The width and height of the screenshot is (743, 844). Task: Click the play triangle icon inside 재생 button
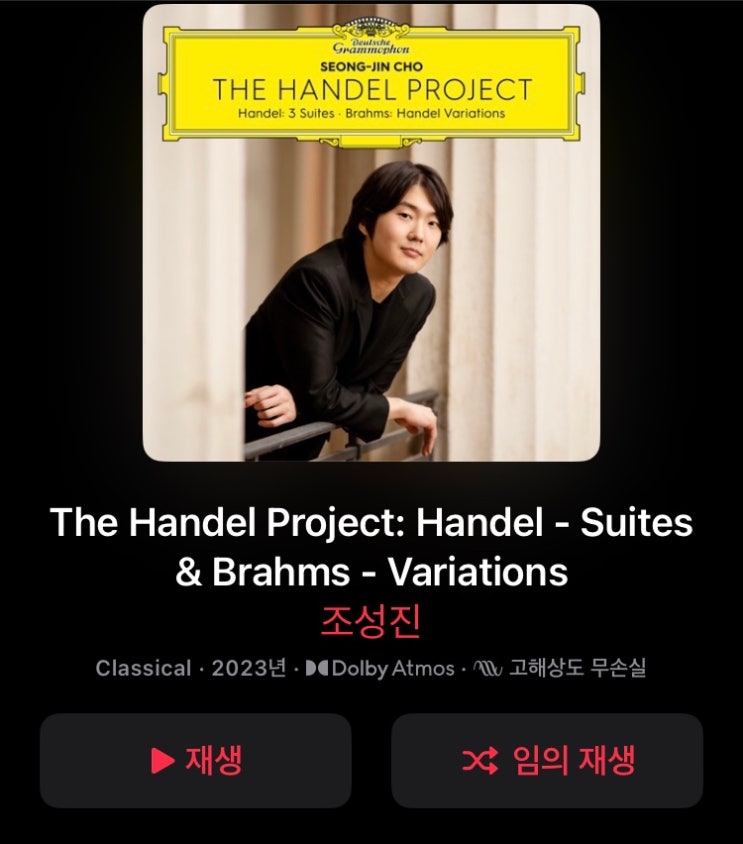(160, 759)
